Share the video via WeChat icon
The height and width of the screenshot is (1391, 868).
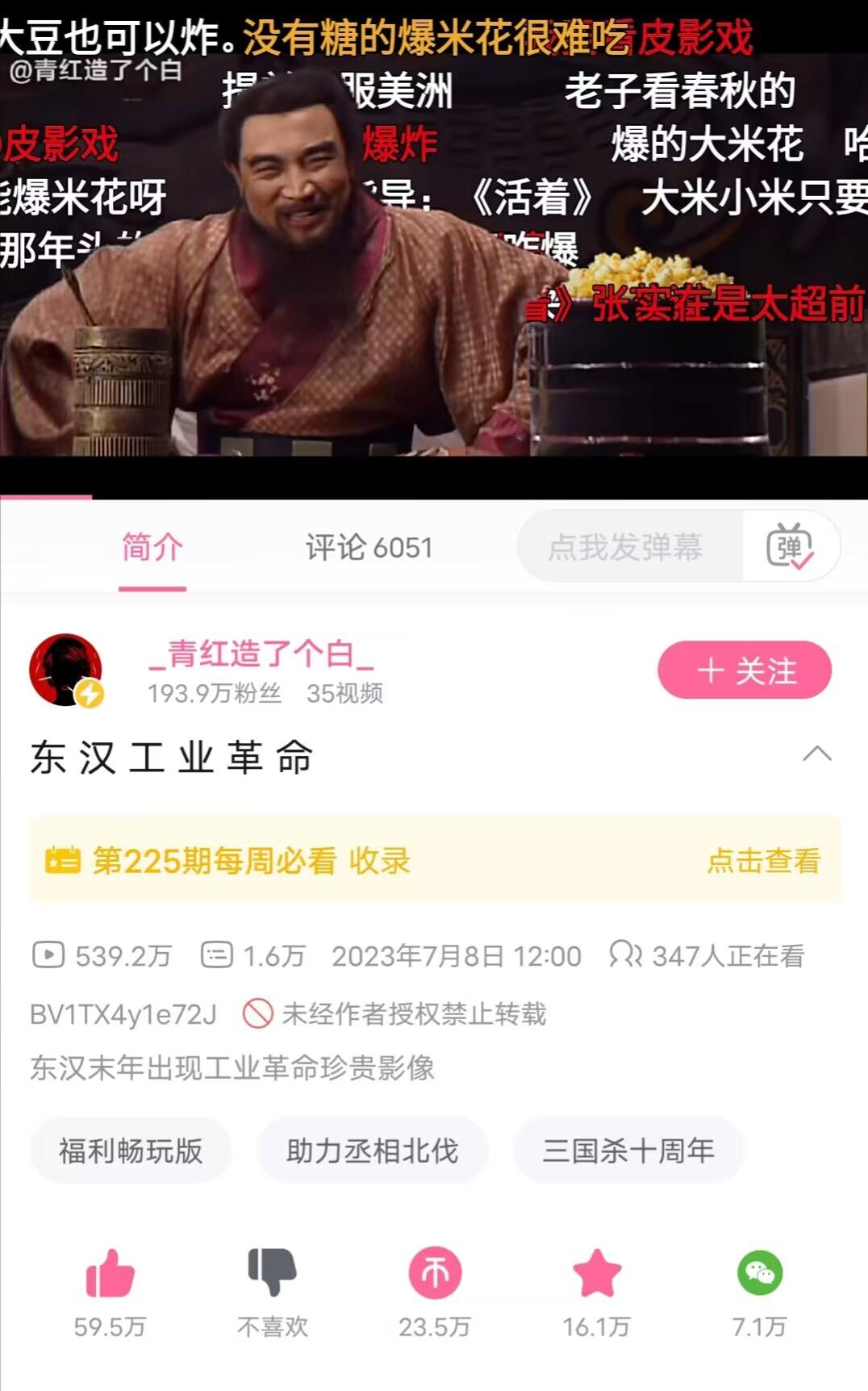pyautogui.click(x=759, y=1274)
